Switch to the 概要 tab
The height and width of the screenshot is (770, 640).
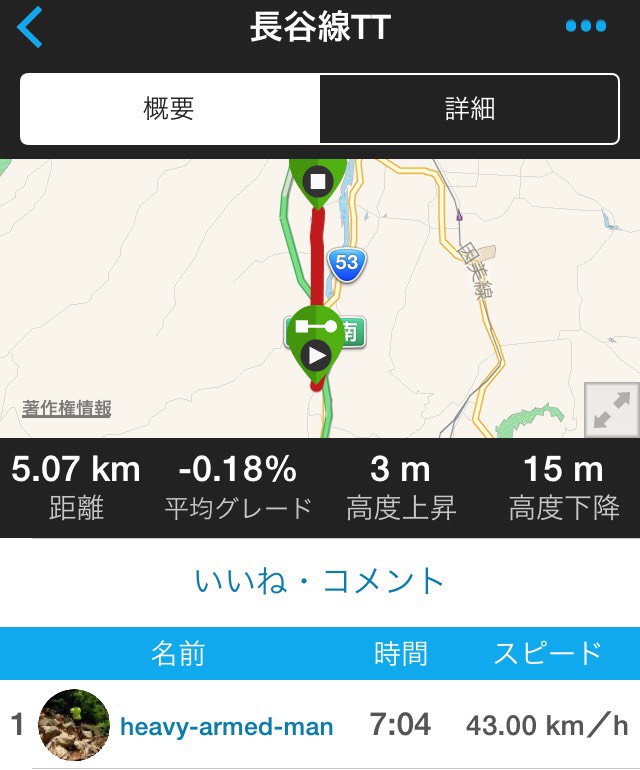click(x=169, y=109)
